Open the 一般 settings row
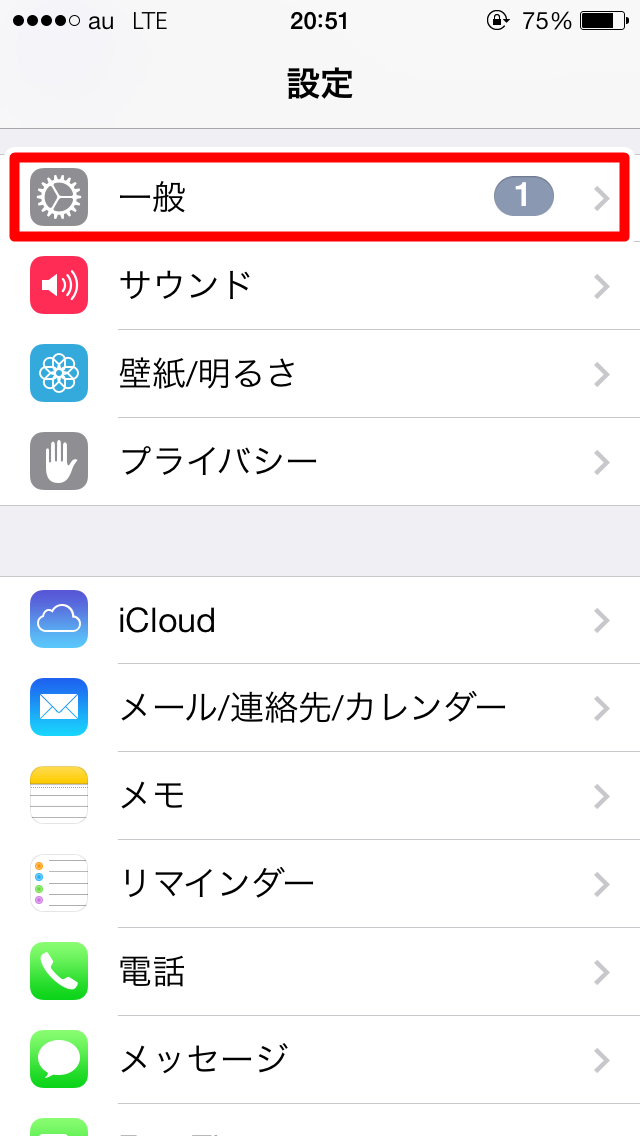This screenshot has width=640, height=1136. point(320,197)
